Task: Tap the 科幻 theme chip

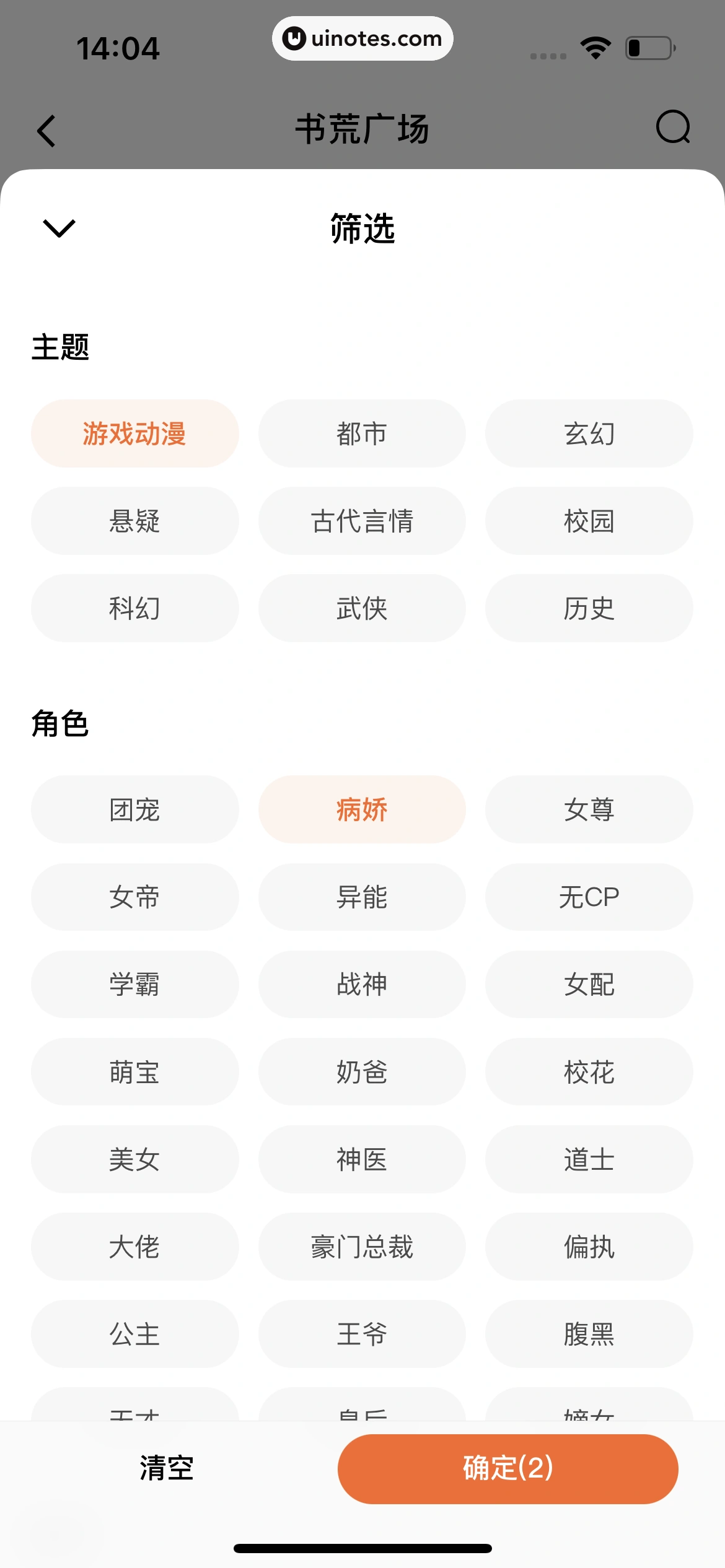Action: click(x=134, y=608)
